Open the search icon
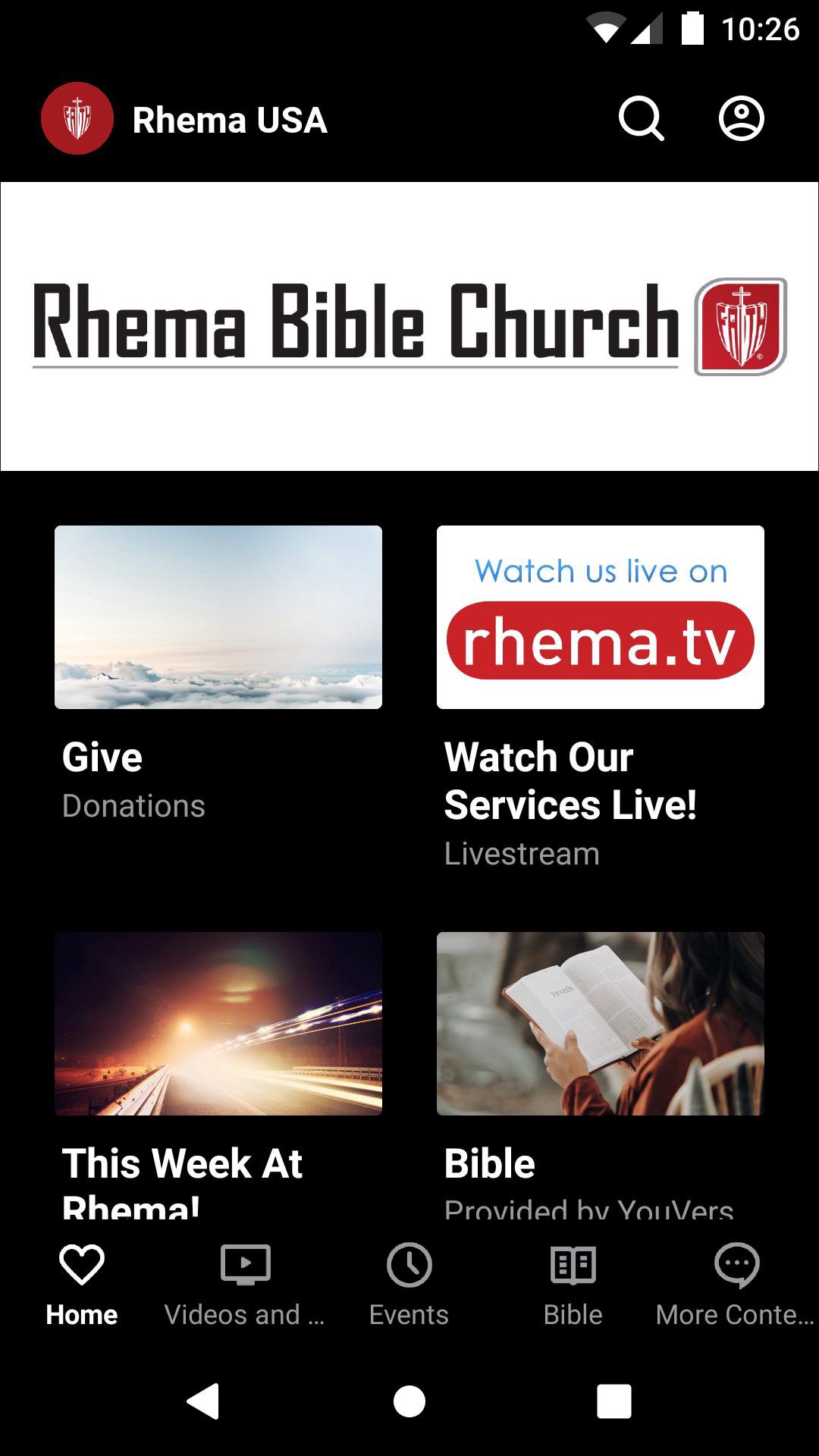Screen dimensions: 819x1456 pyautogui.click(x=641, y=119)
